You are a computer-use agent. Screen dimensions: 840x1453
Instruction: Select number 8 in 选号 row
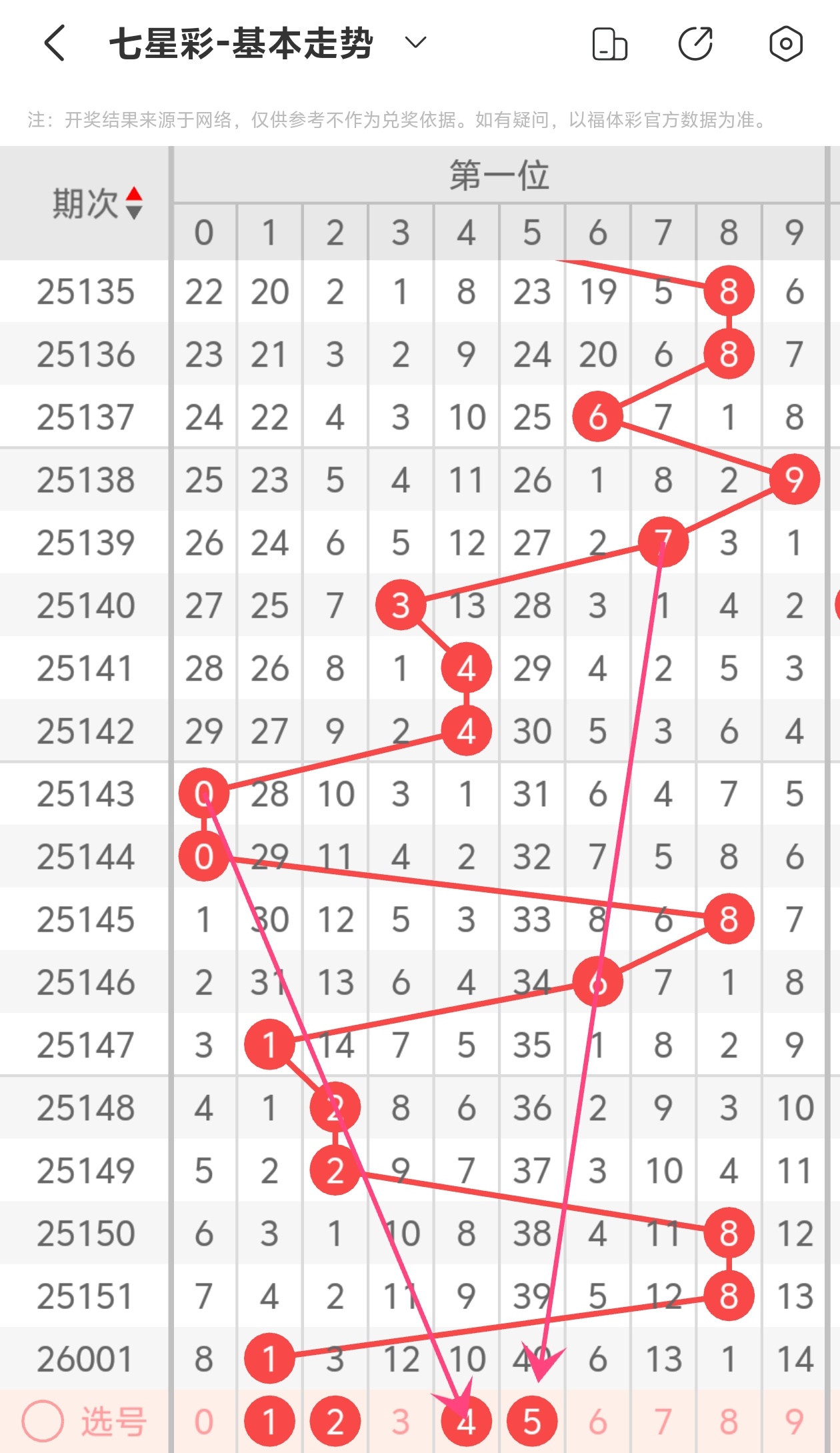729,1422
